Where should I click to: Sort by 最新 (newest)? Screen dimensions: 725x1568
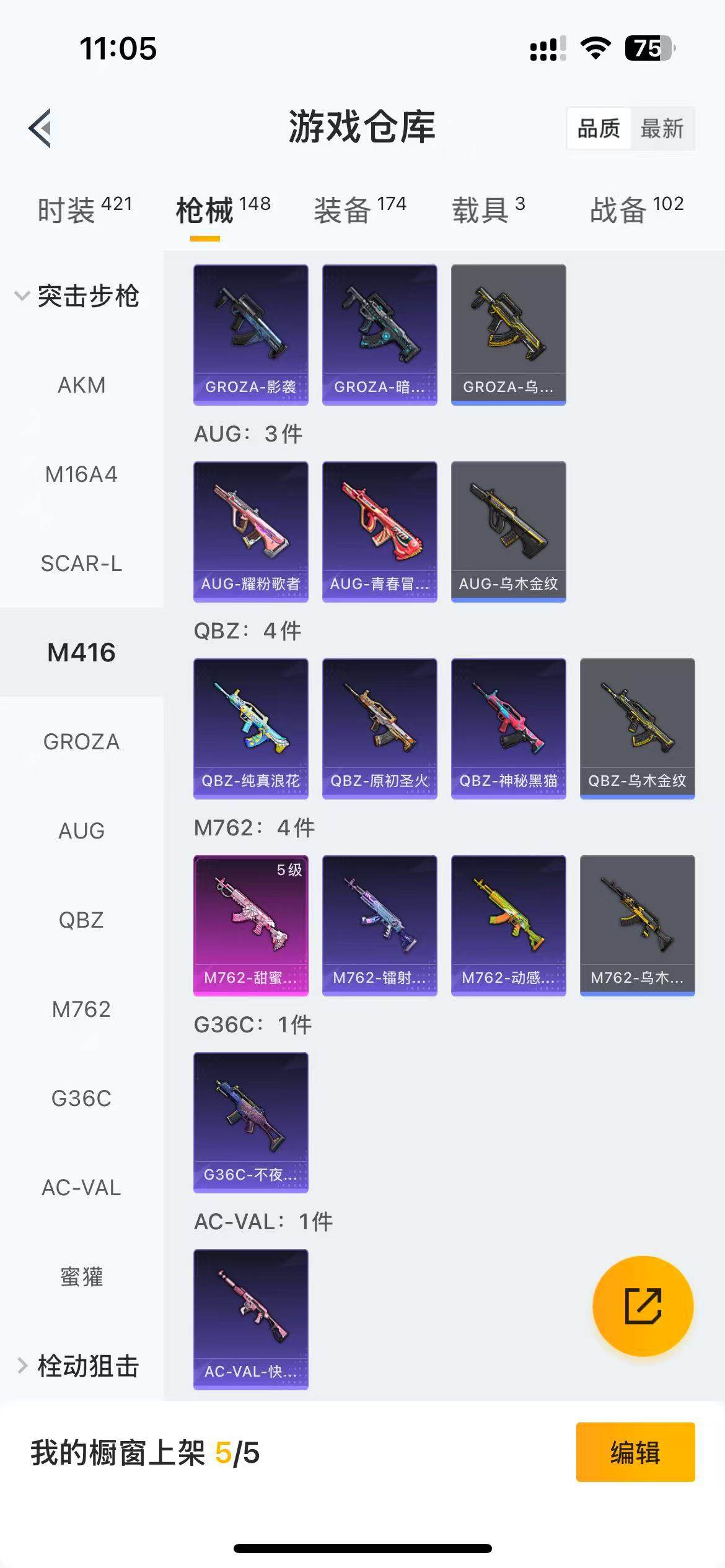[x=661, y=129]
